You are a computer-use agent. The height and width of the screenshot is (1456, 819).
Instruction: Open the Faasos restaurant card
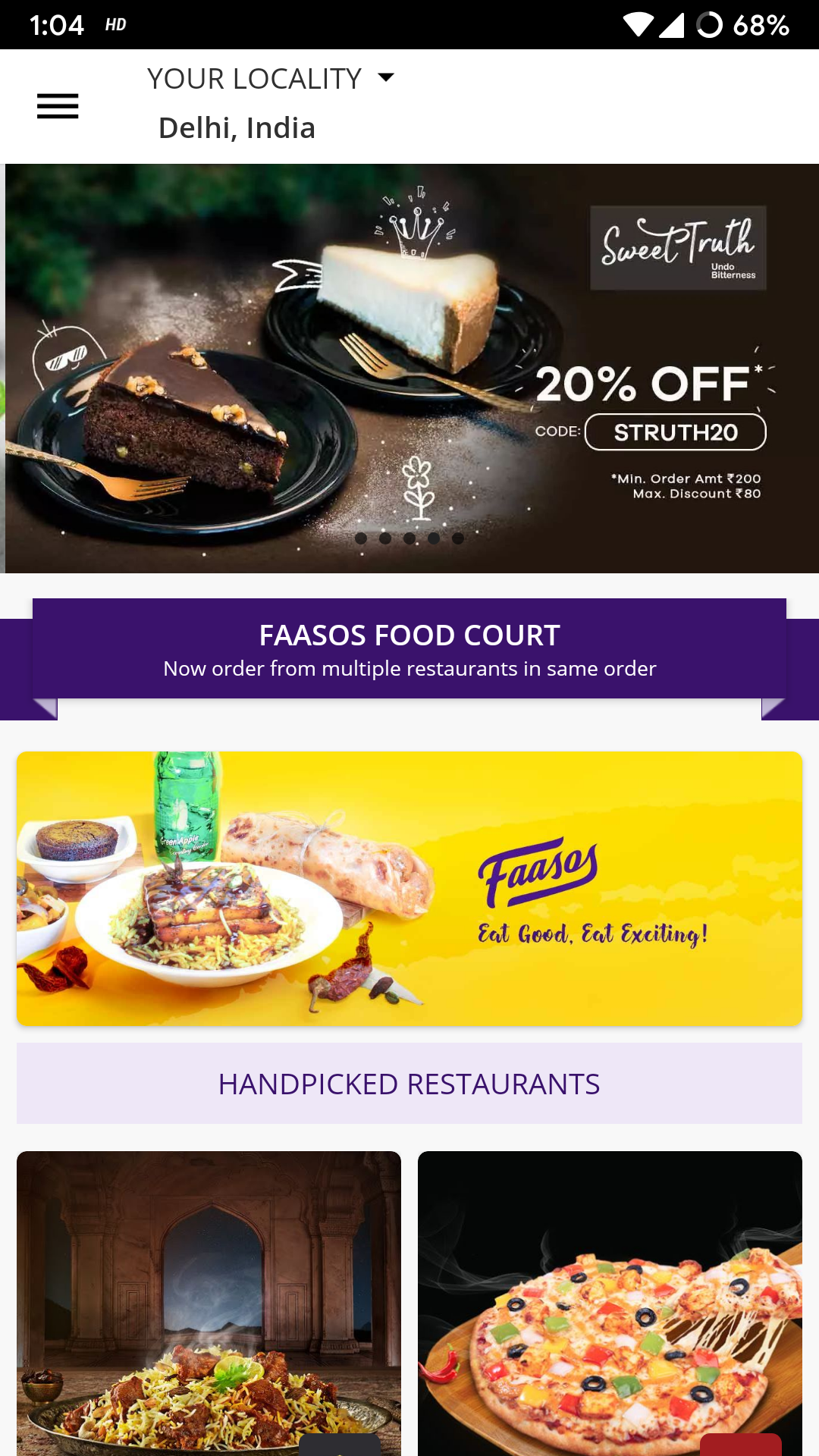tap(409, 889)
